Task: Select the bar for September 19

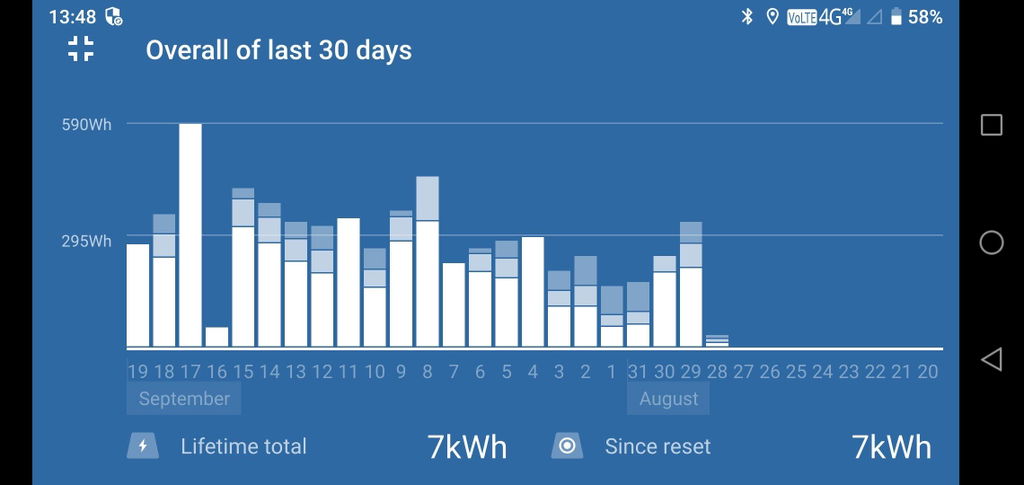Action: (x=138, y=295)
